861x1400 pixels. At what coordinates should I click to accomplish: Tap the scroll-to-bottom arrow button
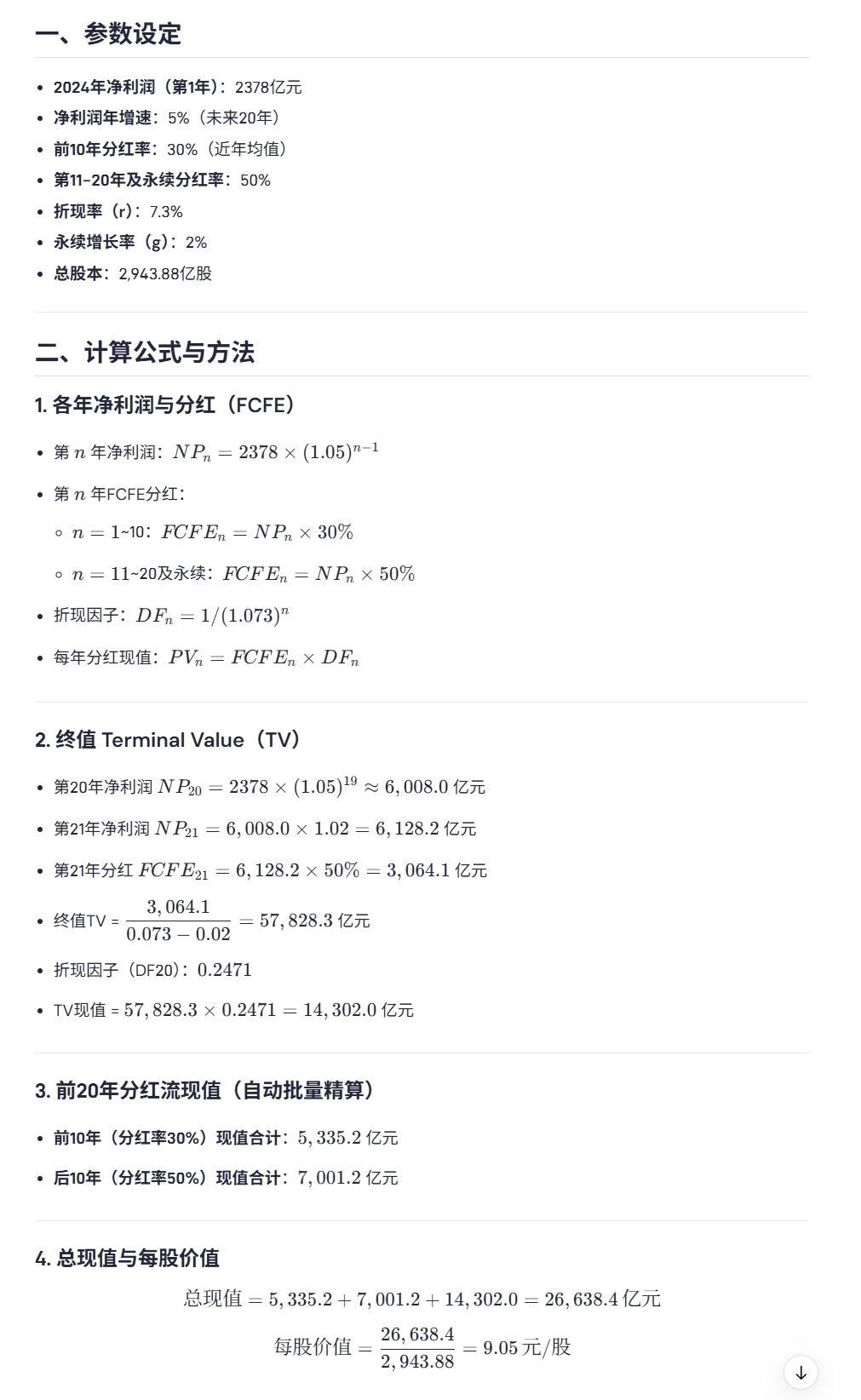801,1372
